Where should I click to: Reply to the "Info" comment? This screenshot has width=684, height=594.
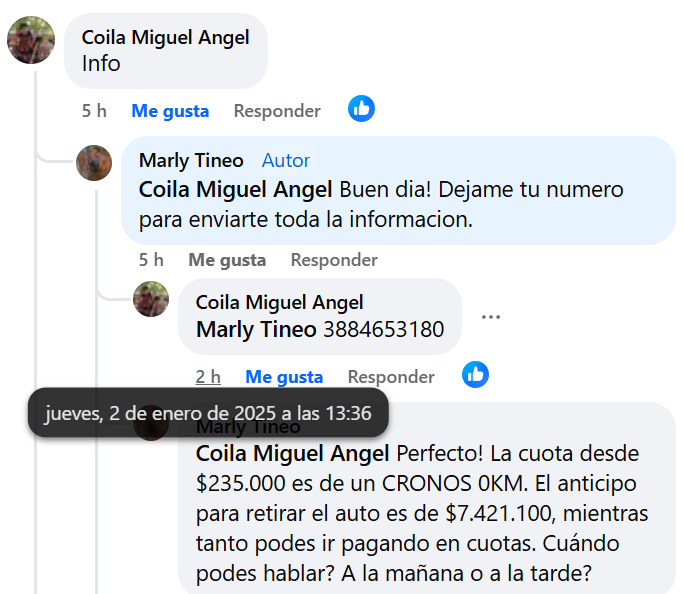(277, 111)
